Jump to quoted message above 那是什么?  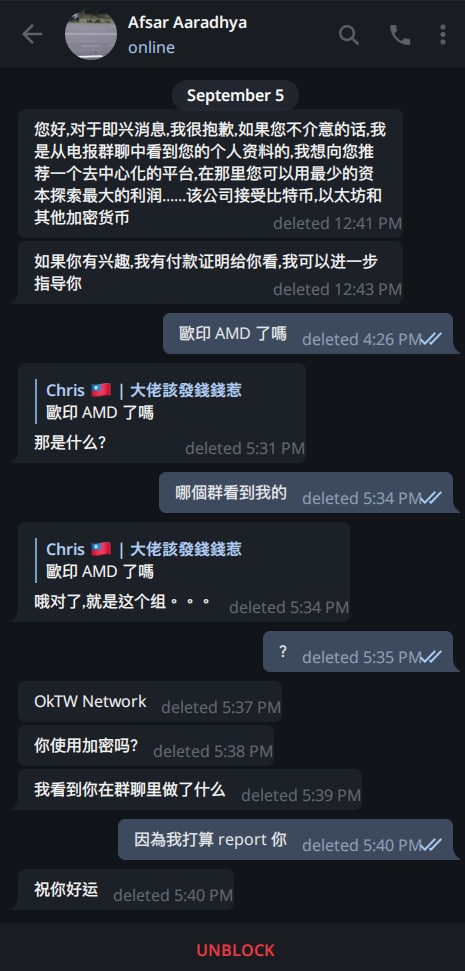click(x=144, y=401)
